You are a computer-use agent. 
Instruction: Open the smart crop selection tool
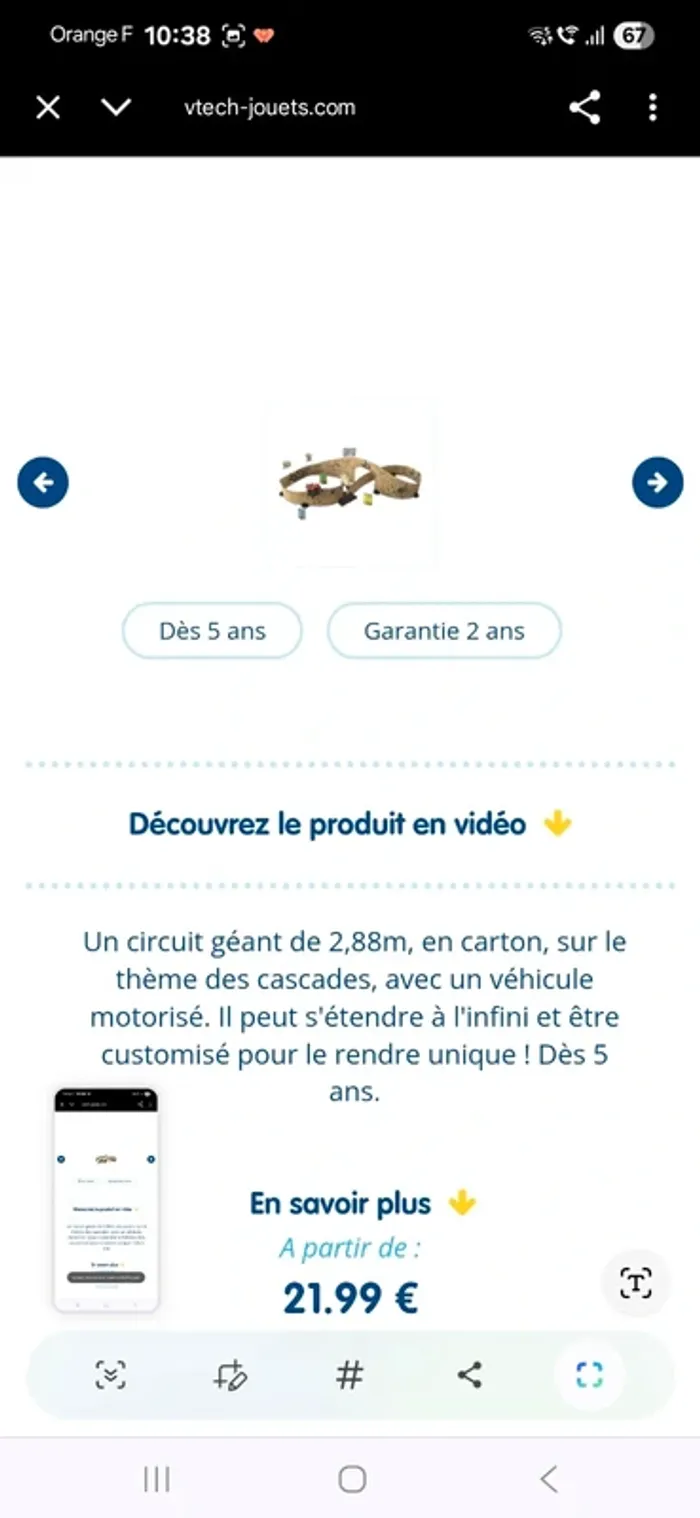pos(589,1375)
